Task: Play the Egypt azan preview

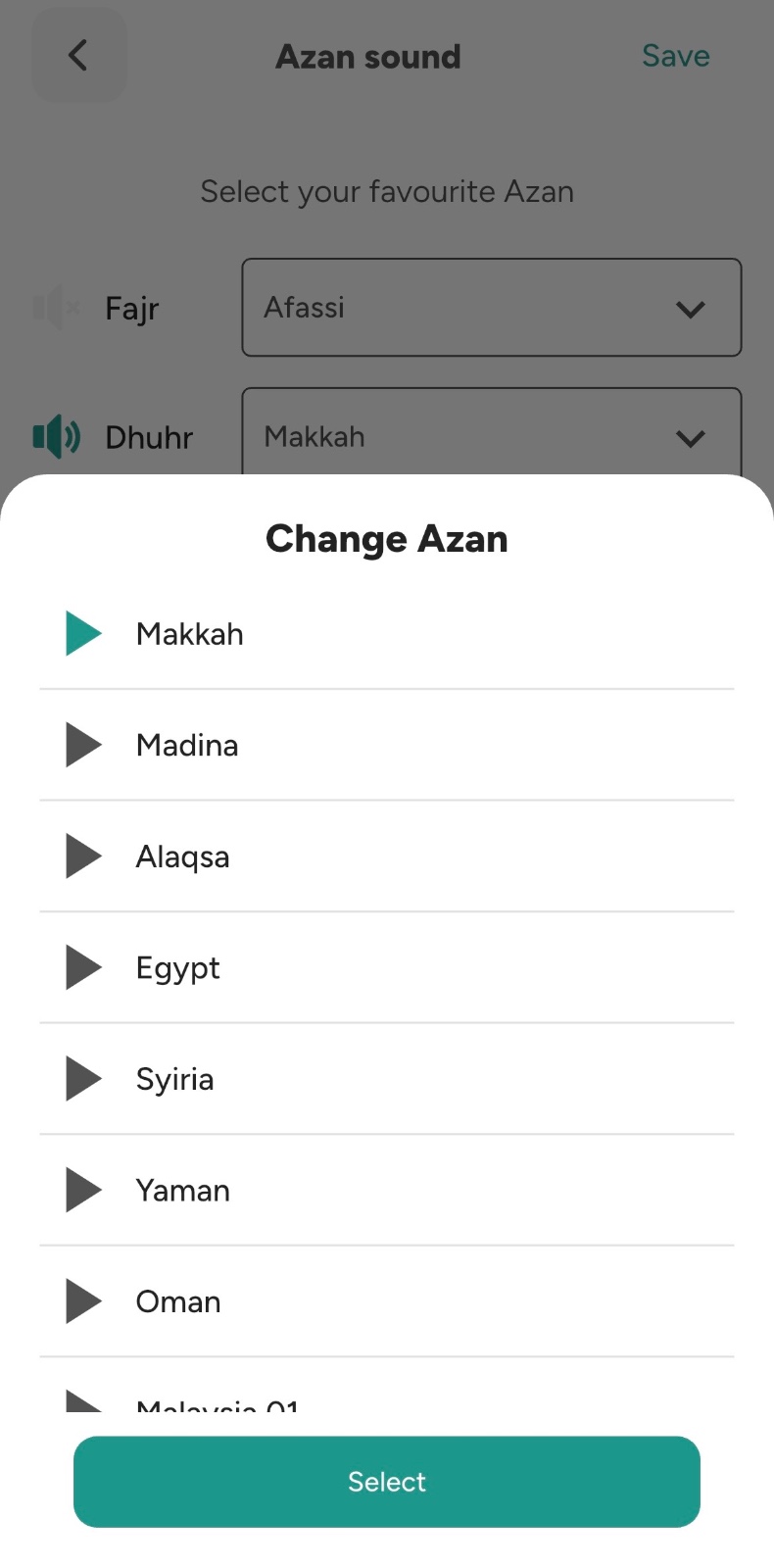Action: click(x=83, y=967)
